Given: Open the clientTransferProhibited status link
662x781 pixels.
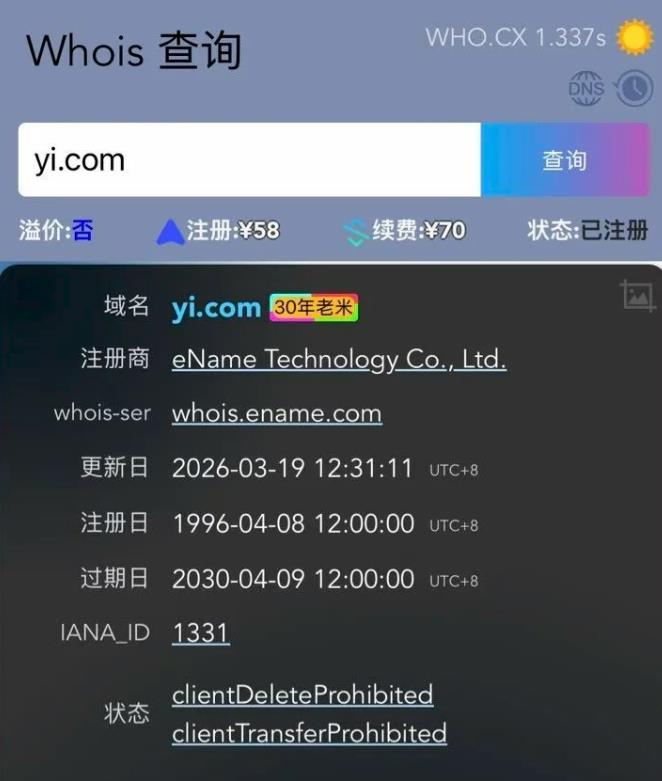Looking at the screenshot, I should [309, 733].
